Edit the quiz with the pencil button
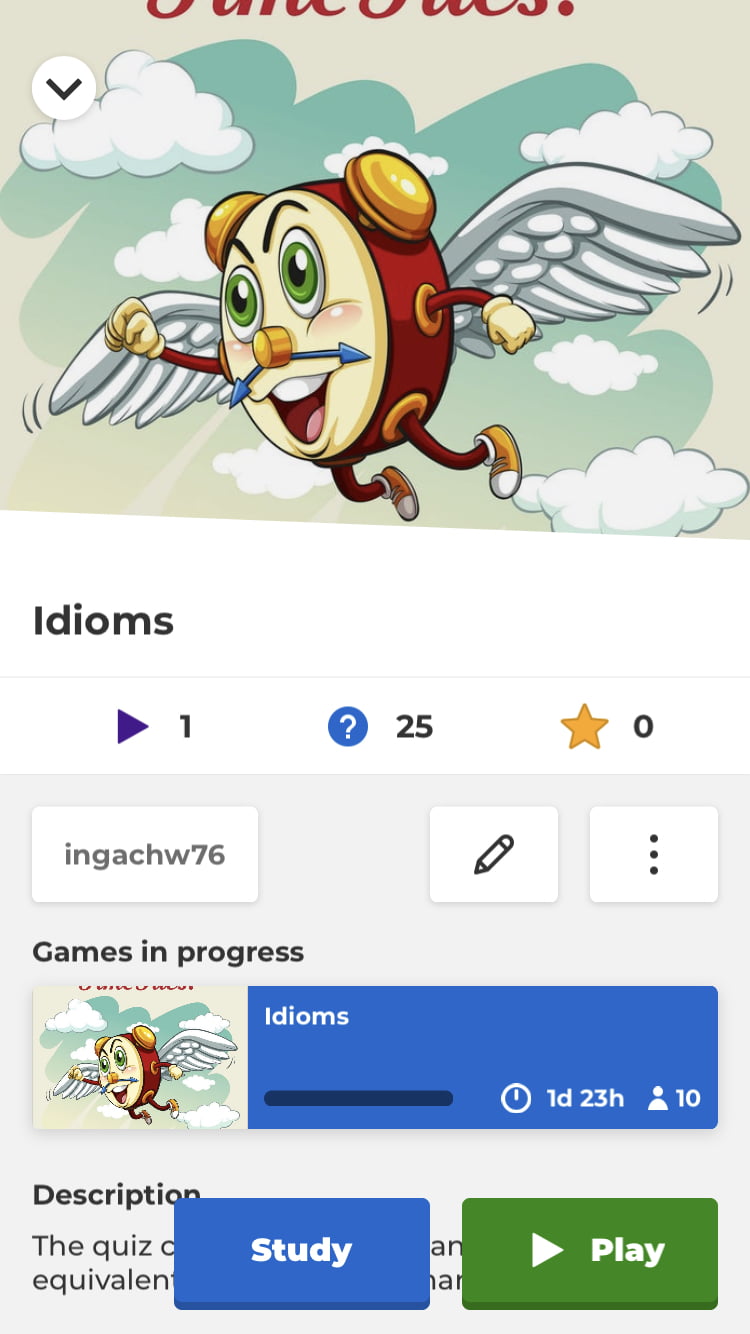Image resolution: width=750 pixels, height=1334 pixels. tap(494, 855)
